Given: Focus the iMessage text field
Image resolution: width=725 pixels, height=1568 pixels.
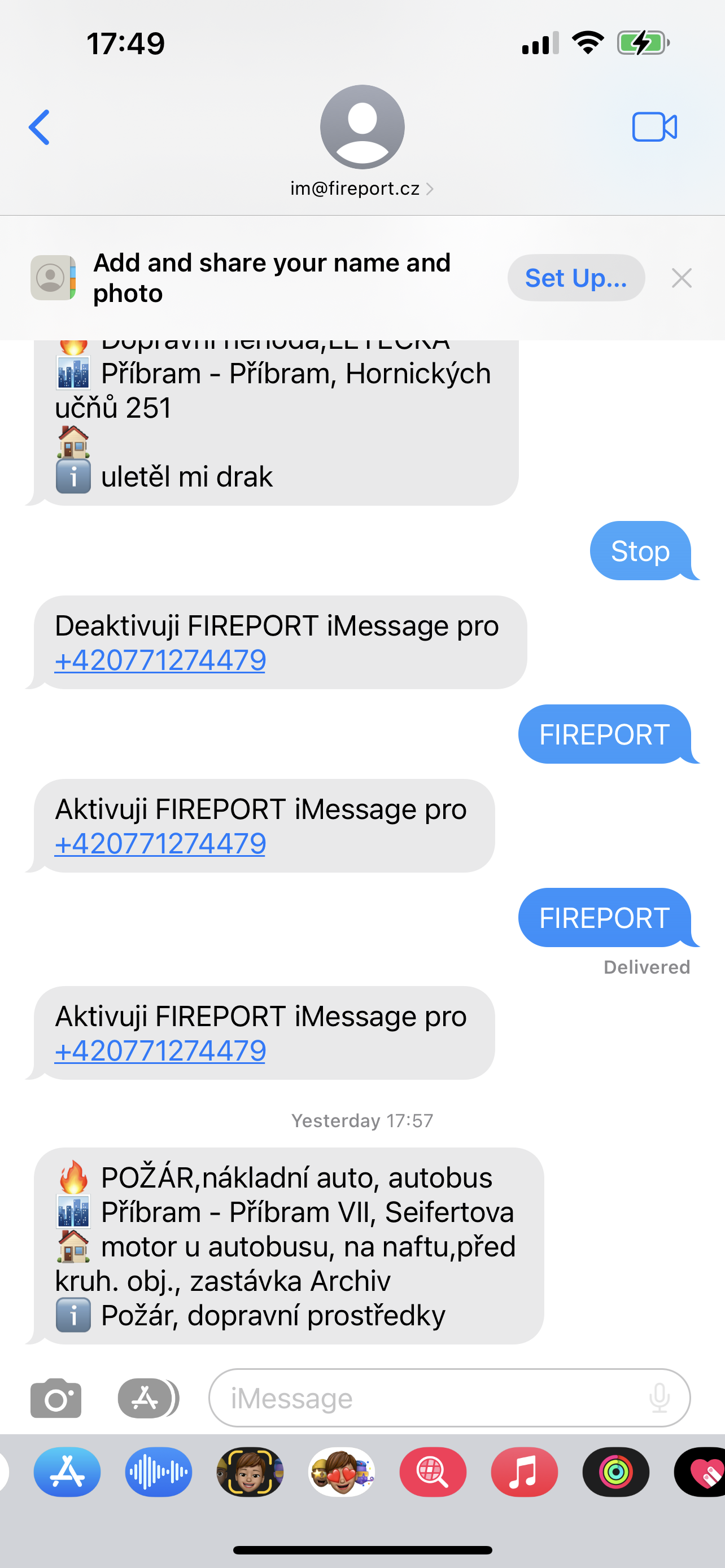Looking at the screenshot, I should tap(426, 1398).
